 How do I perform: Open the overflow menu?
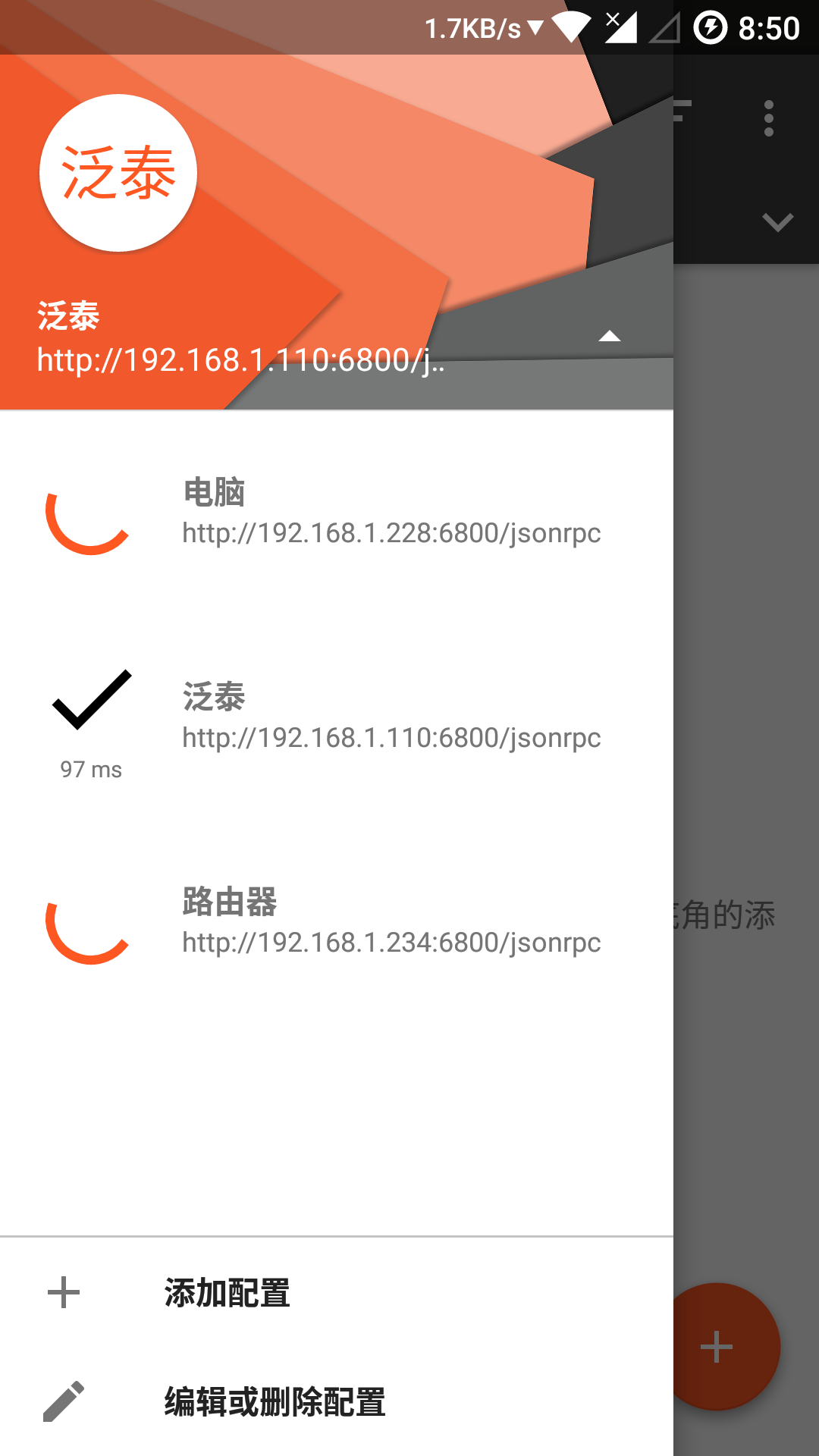[x=769, y=118]
